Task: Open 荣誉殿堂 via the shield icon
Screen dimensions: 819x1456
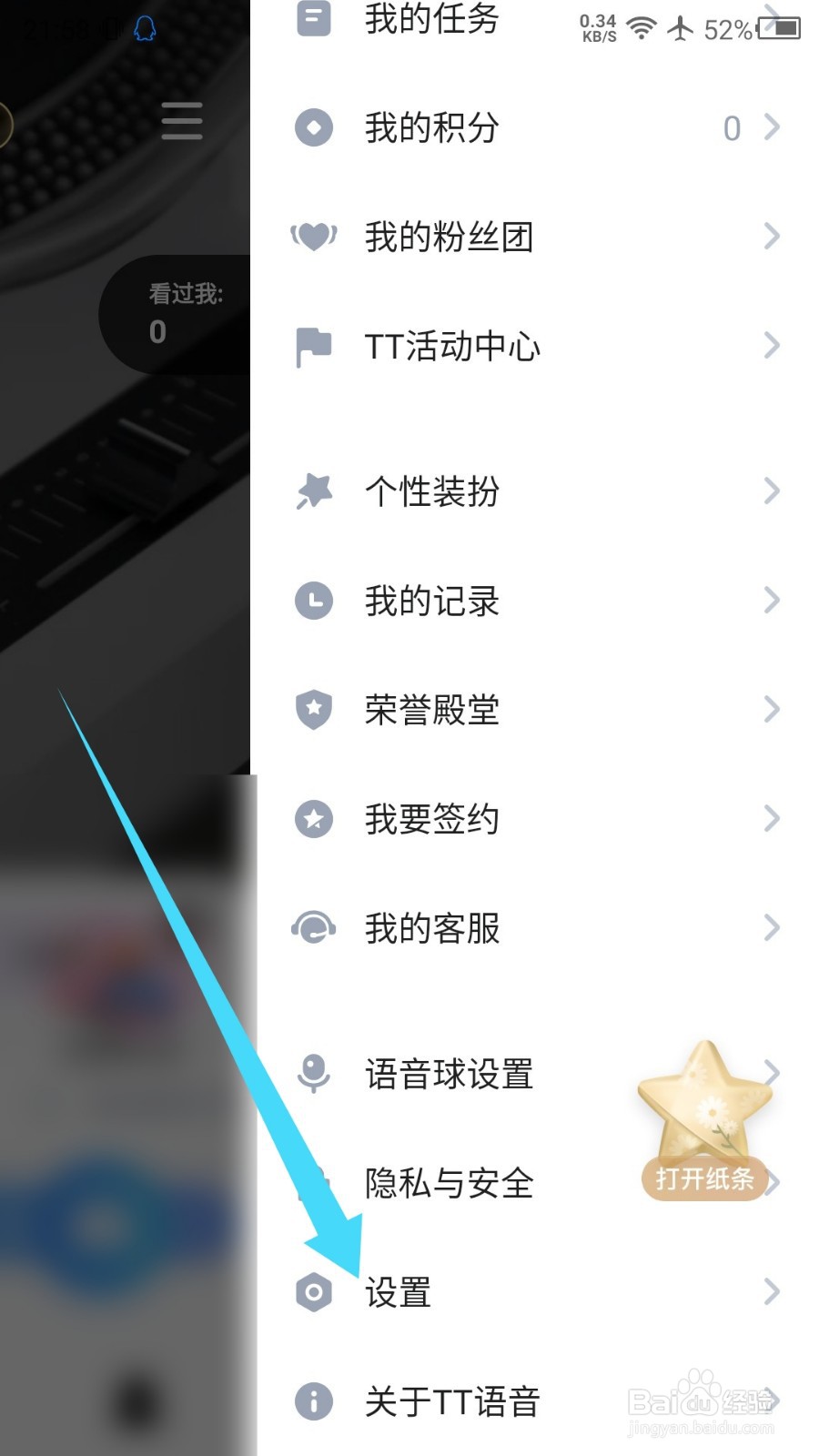Action: click(313, 710)
